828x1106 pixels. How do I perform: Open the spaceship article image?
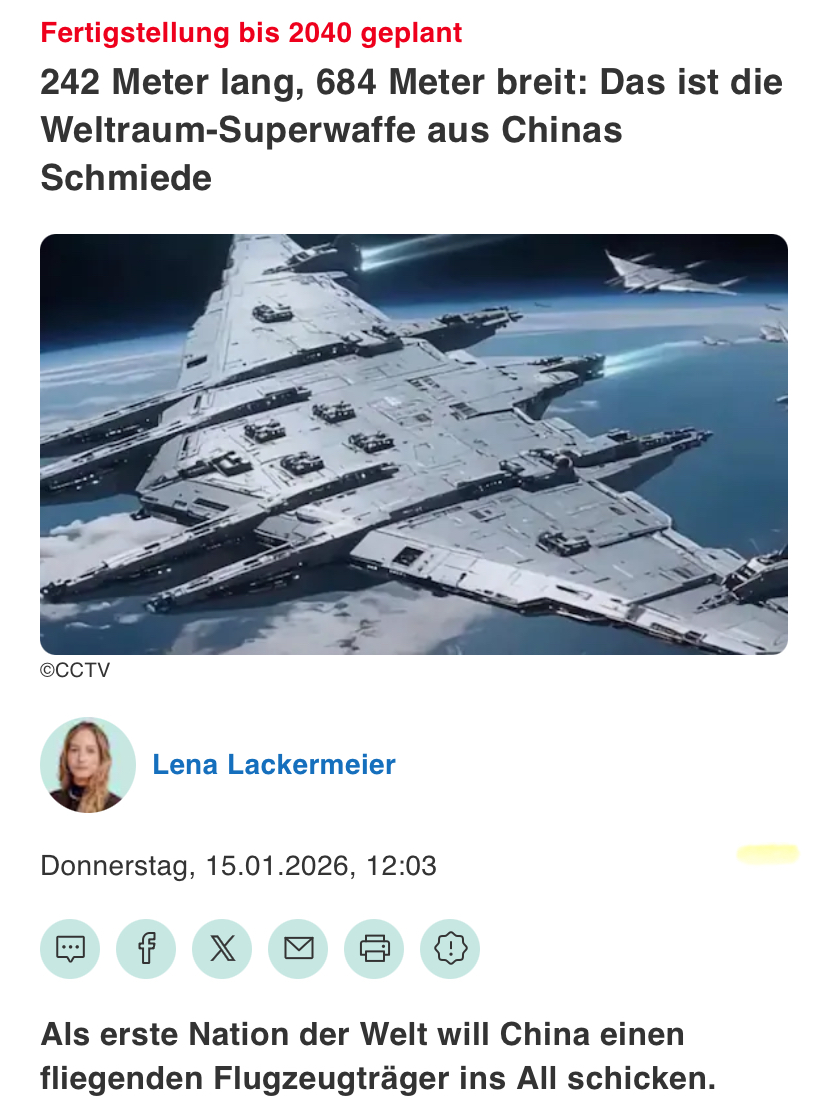coord(414,444)
